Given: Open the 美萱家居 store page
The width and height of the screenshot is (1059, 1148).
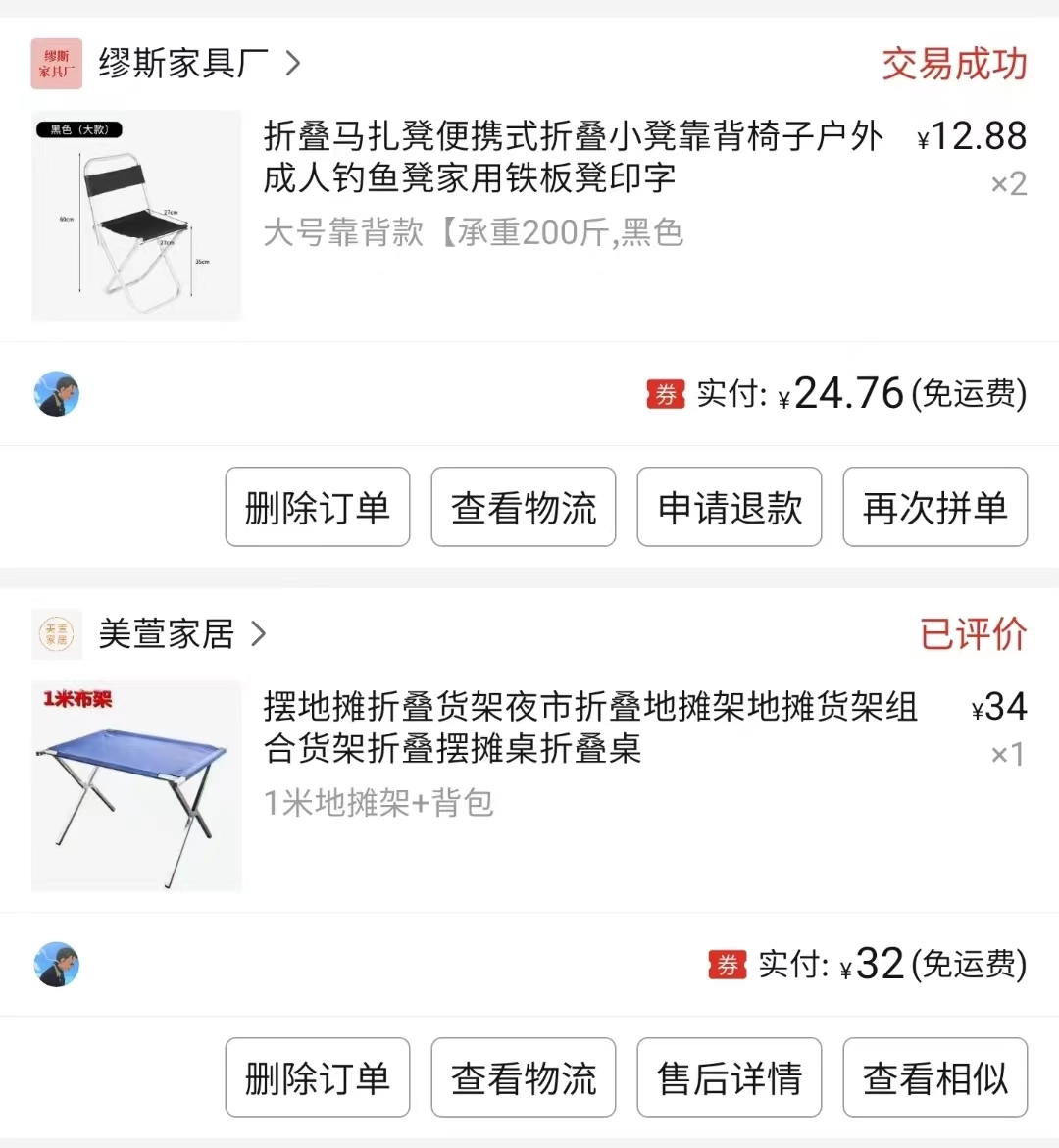Looking at the screenshot, I should click(x=167, y=634).
